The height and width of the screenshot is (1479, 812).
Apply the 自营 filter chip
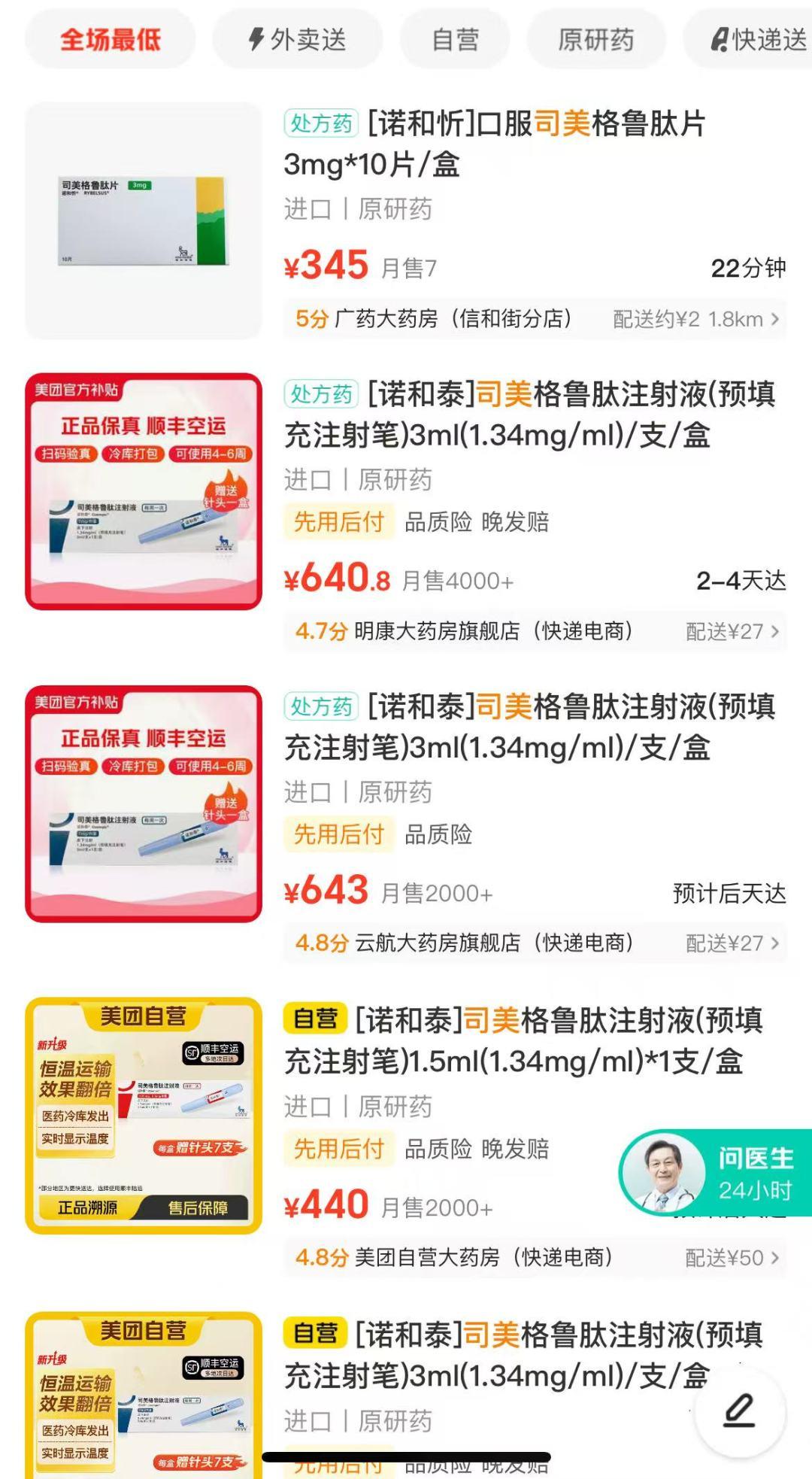455,39
